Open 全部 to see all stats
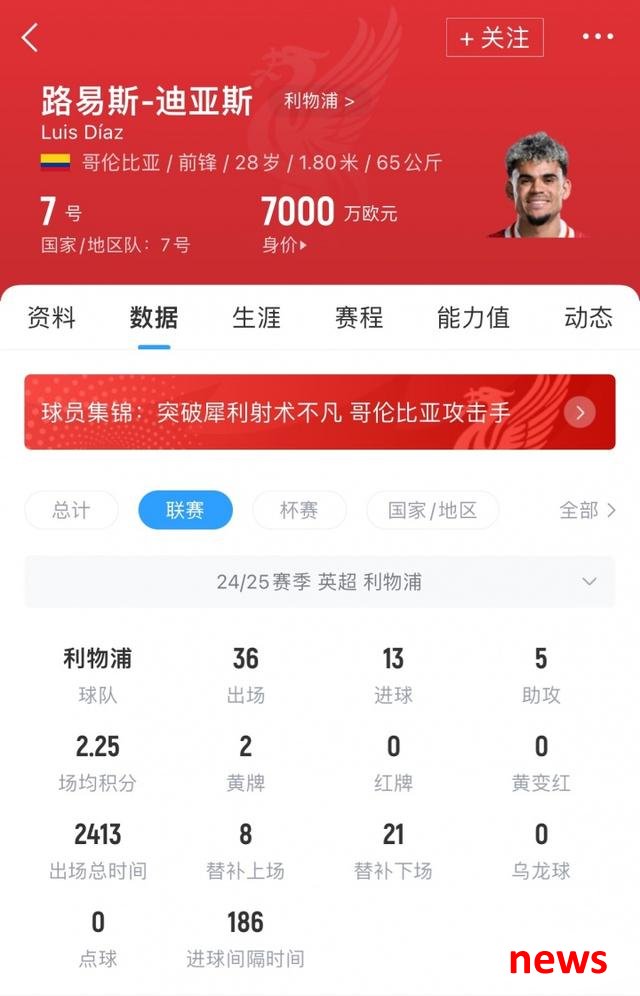 click(x=587, y=510)
